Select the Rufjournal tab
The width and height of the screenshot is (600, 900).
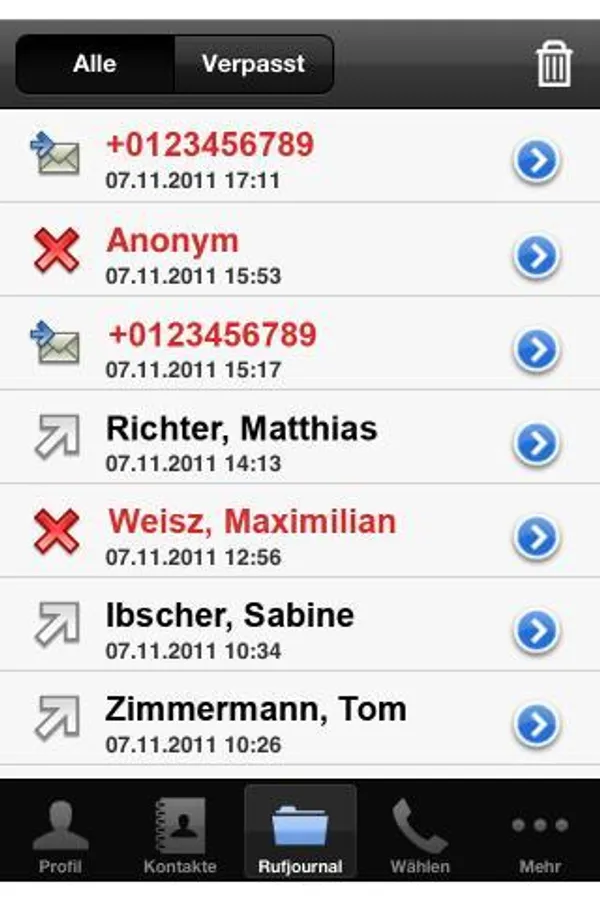point(300,836)
